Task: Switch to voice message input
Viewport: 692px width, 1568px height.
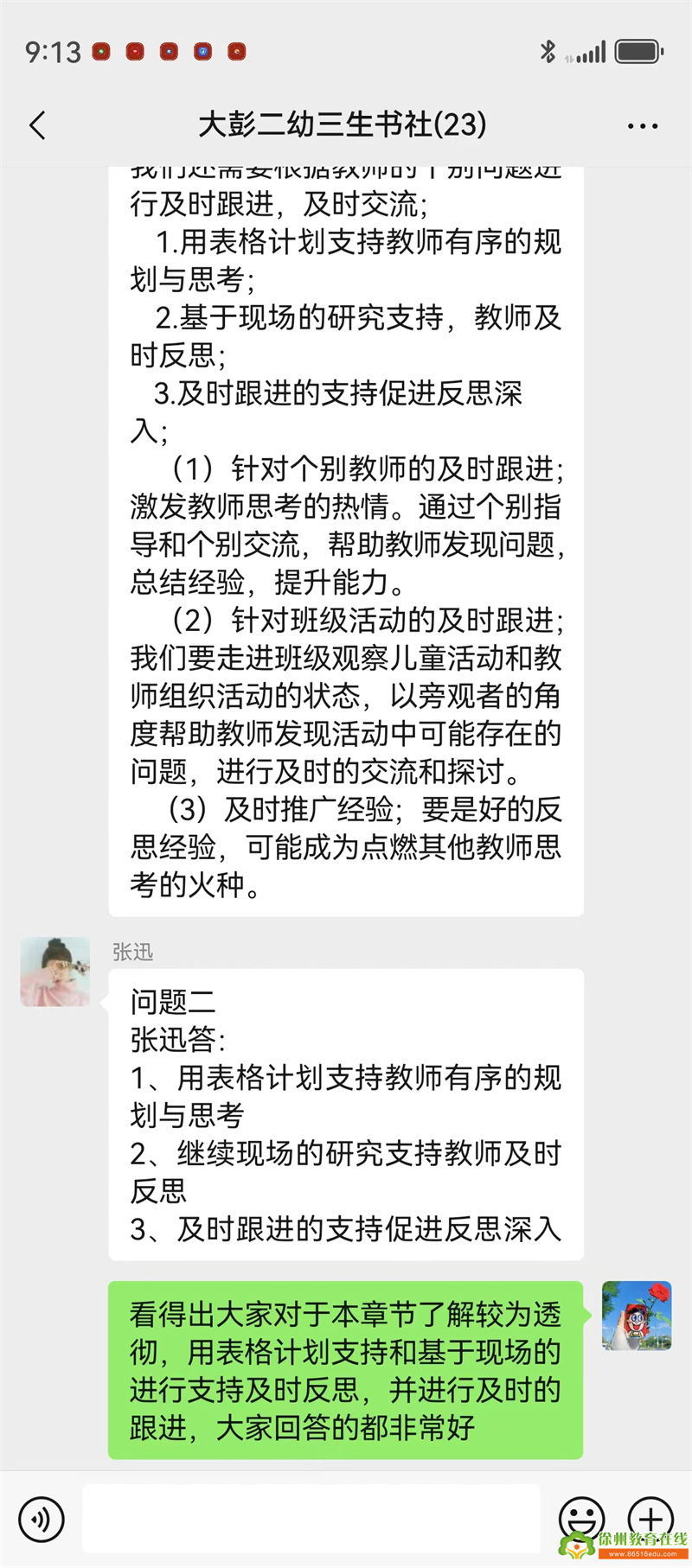Action: pyautogui.click(x=42, y=1519)
